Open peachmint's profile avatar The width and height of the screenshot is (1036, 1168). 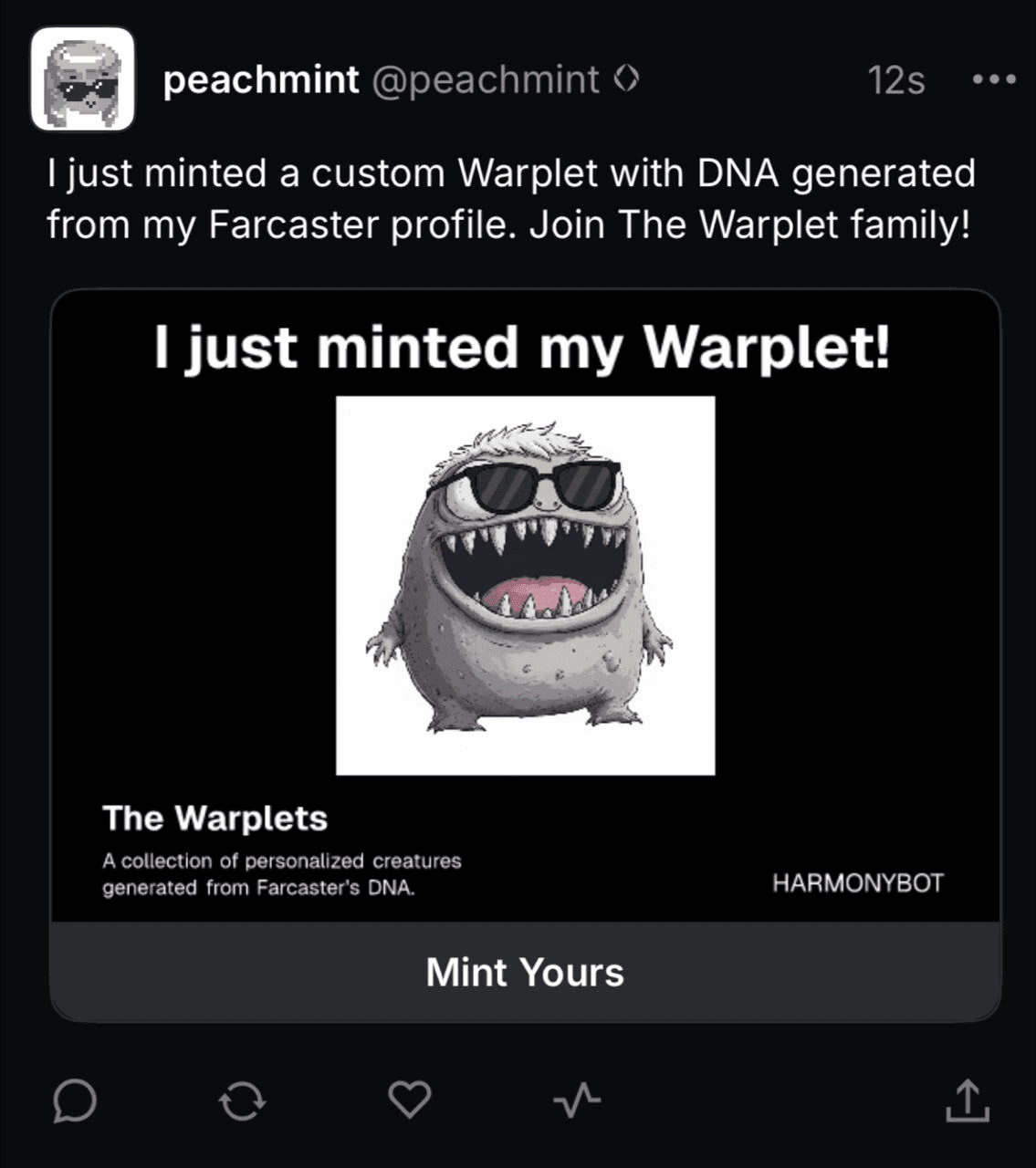[83, 78]
